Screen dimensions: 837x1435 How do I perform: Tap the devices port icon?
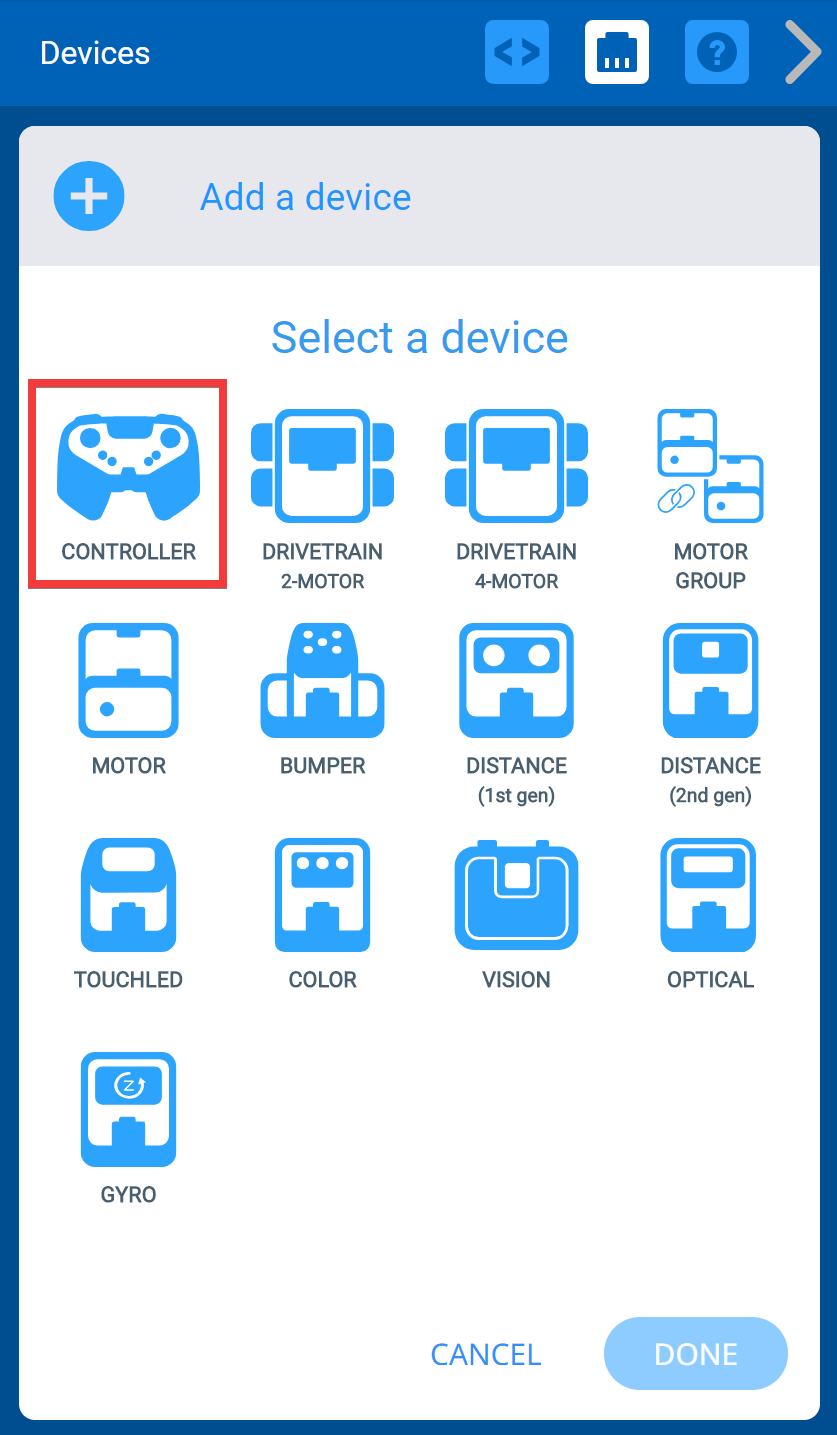617,52
